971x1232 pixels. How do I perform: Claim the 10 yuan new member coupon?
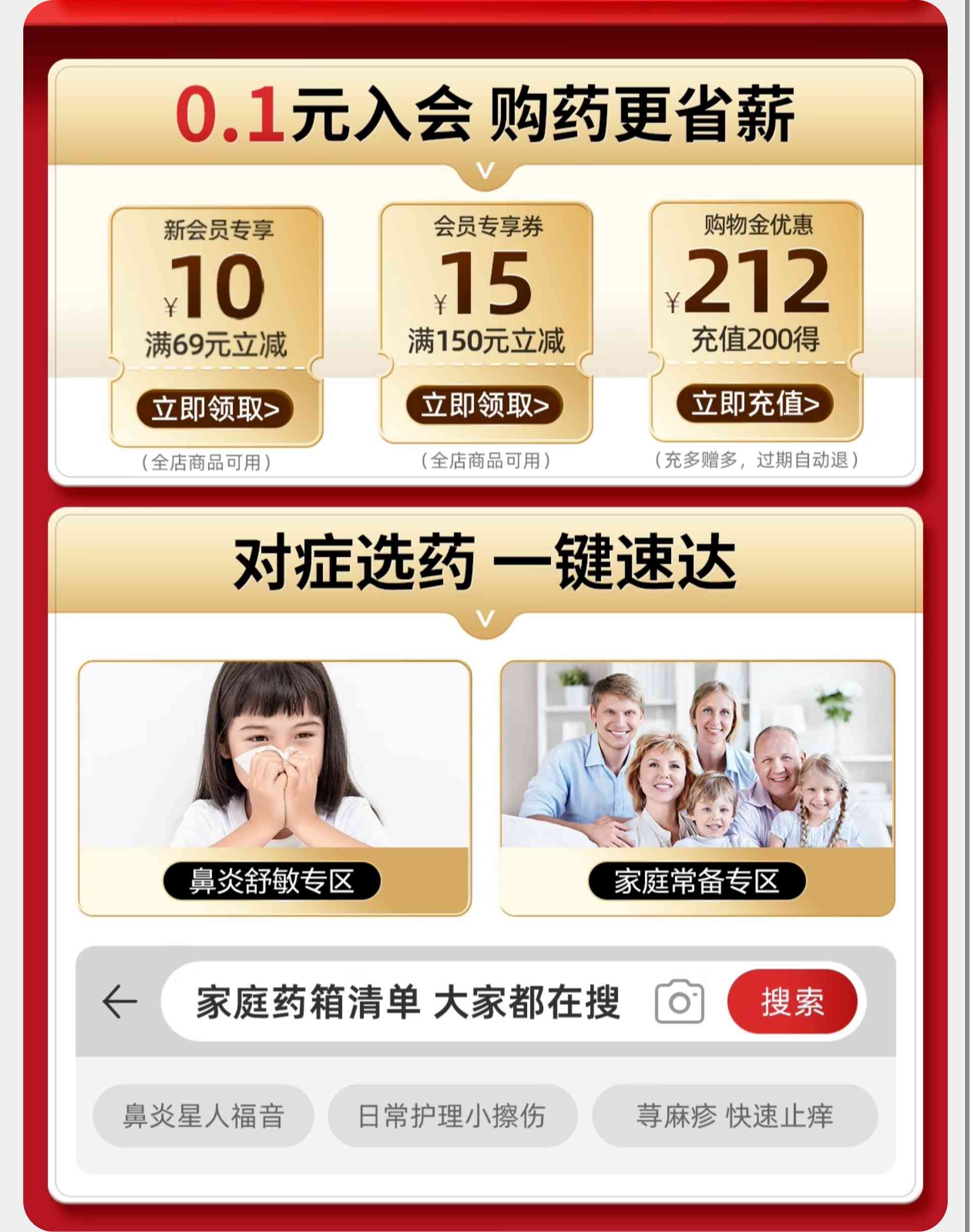tap(215, 408)
